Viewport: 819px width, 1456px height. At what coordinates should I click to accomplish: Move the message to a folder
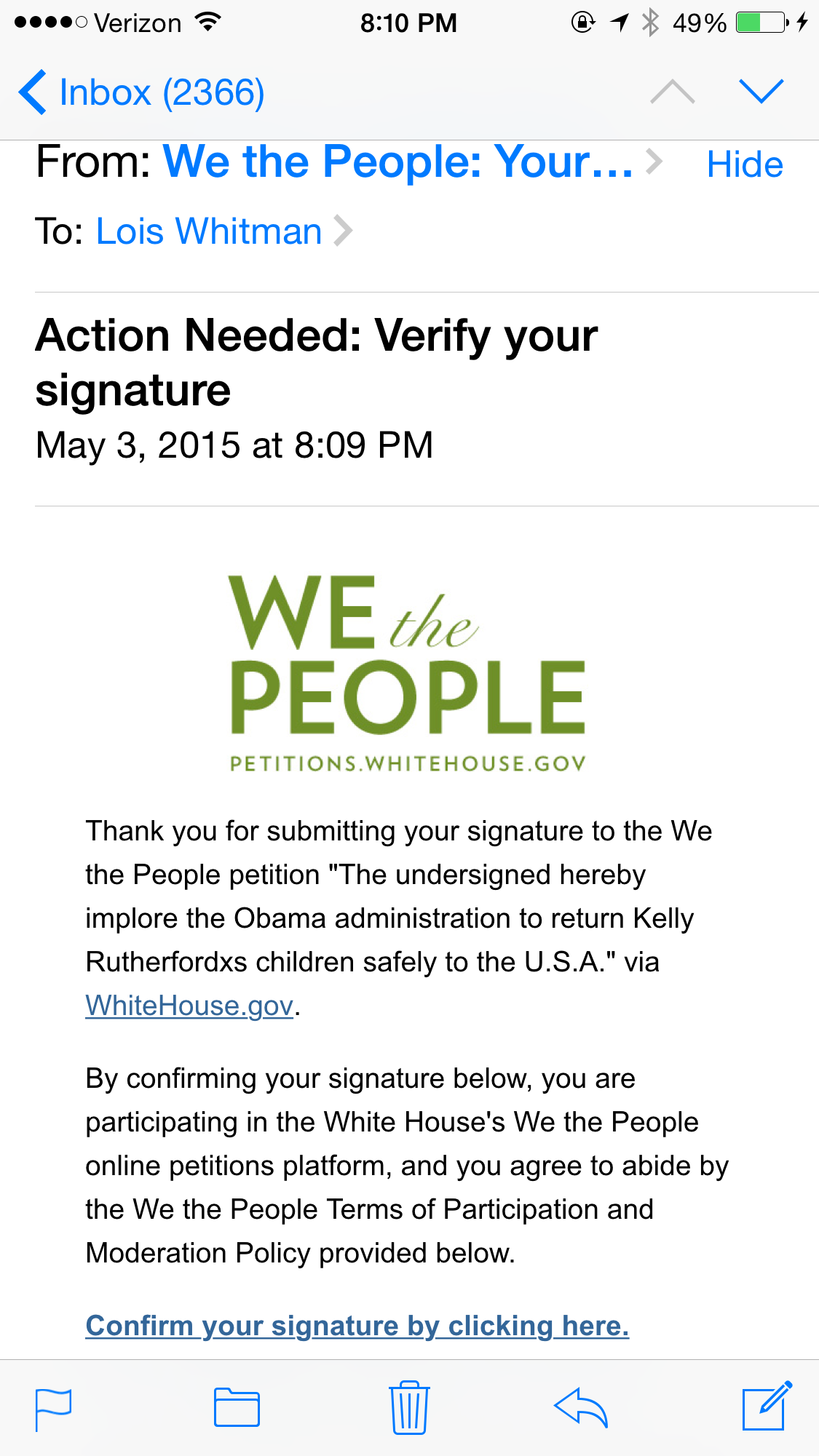[x=237, y=1407]
